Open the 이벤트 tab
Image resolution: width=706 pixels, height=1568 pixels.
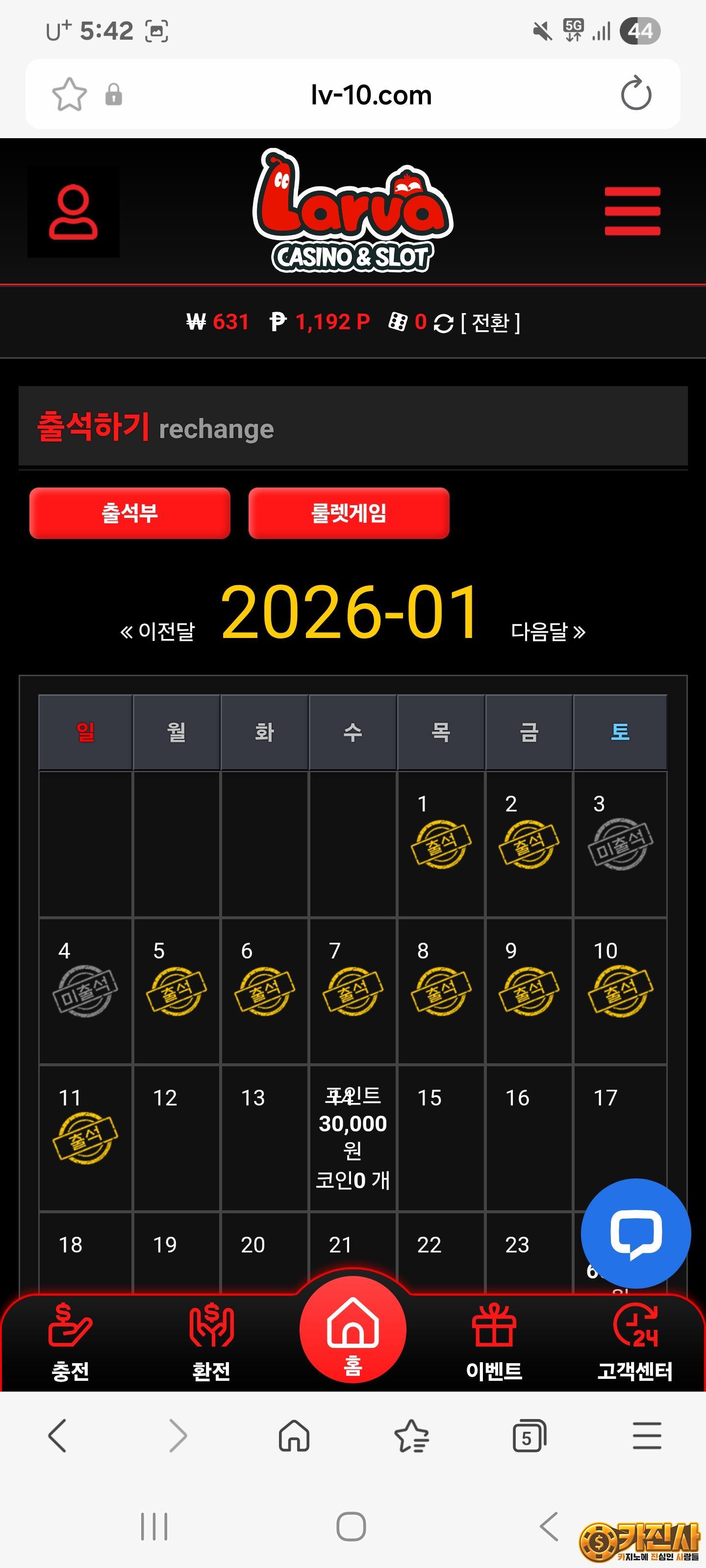[x=494, y=1342]
